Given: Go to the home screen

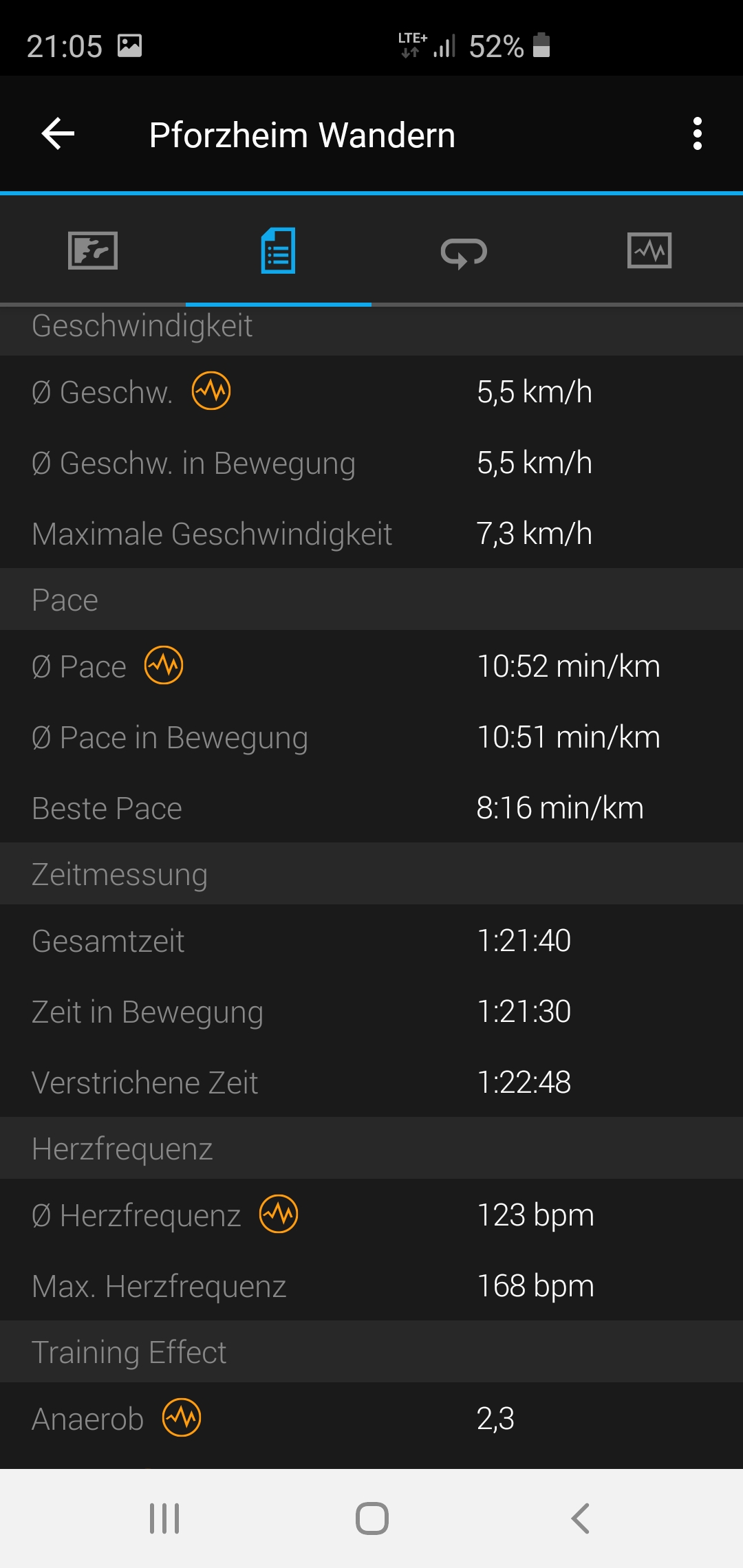Looking at the screenshot, I should click(371, 1518).
